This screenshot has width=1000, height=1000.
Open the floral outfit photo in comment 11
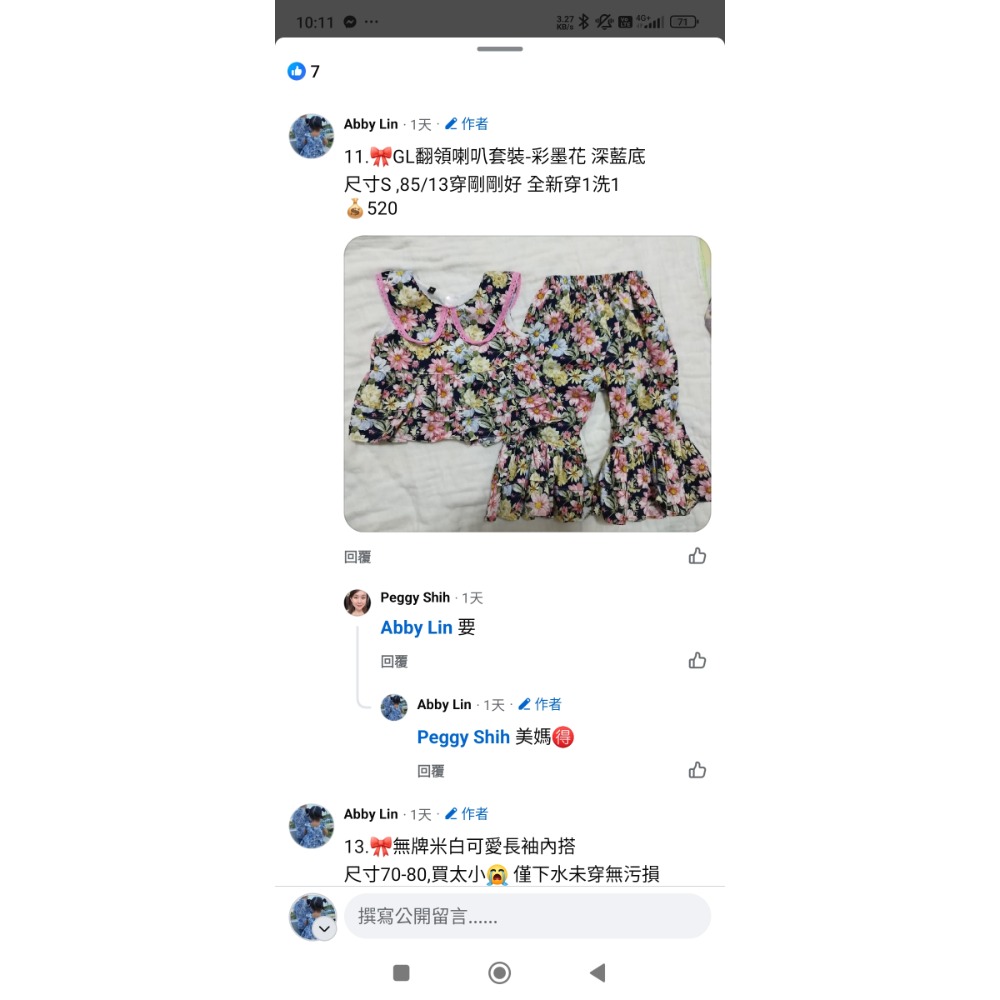[x=527, y=384]
